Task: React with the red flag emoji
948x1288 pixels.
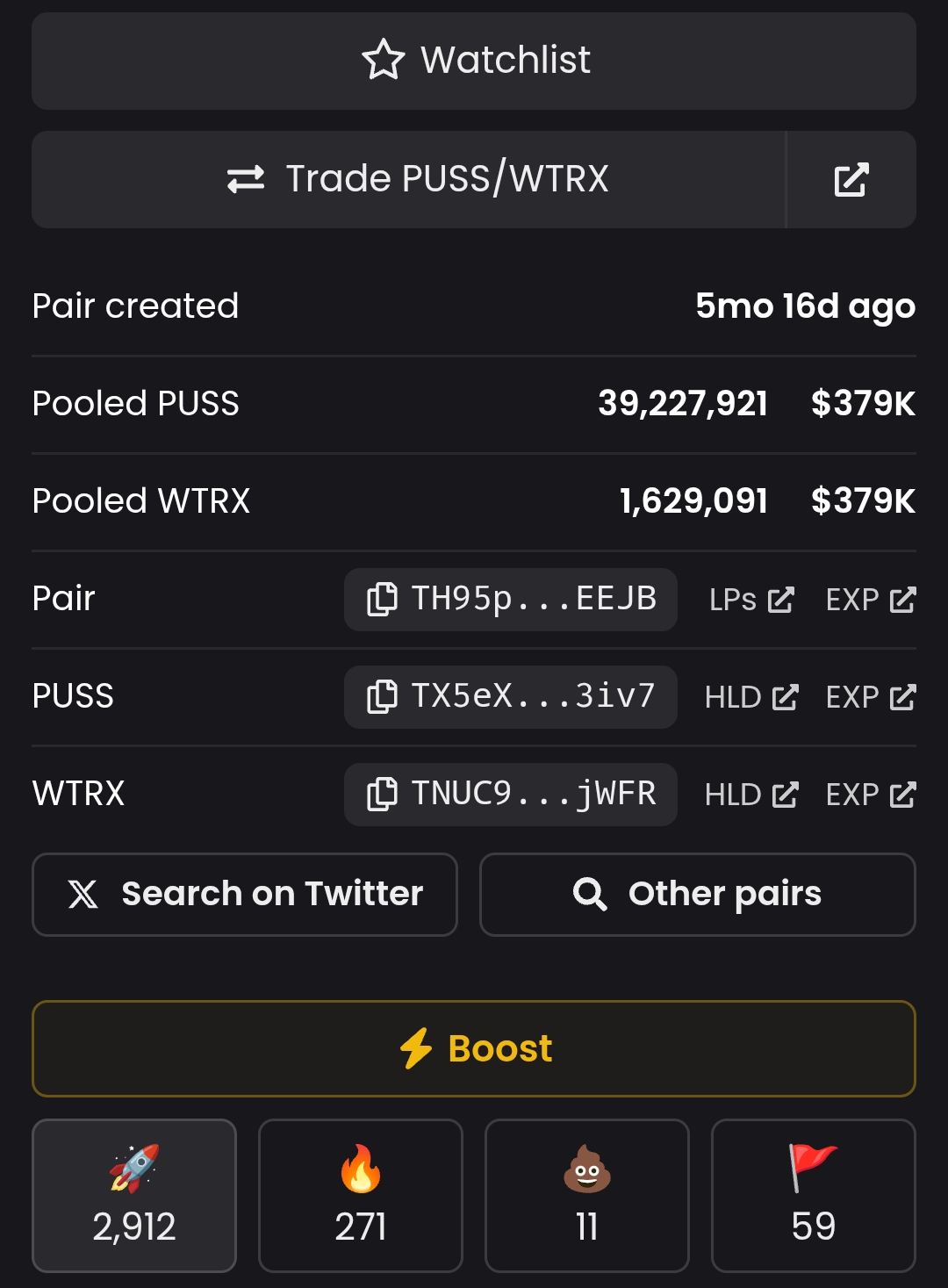Action: click(814, 1195)
